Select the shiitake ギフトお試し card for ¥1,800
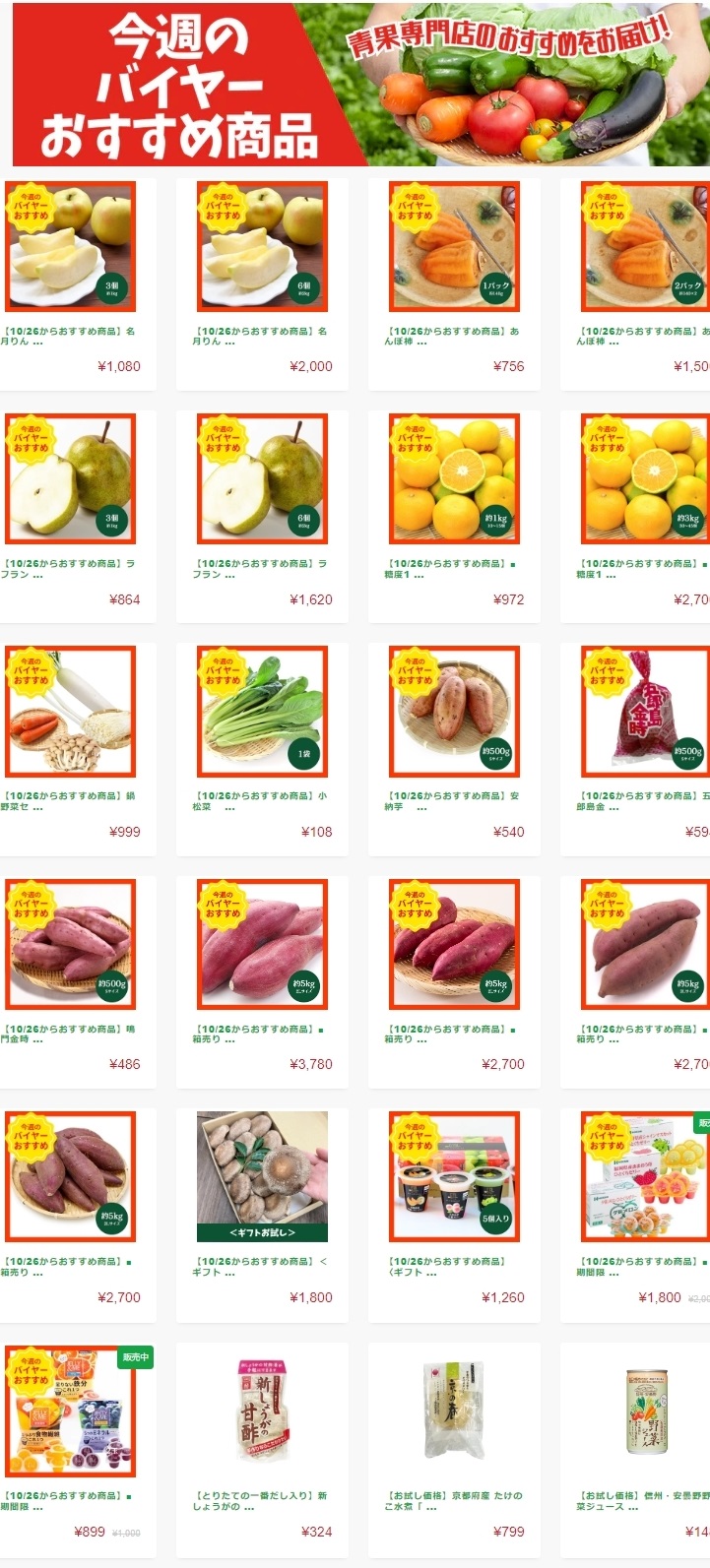The image size is (710, 1568). 262,1175
